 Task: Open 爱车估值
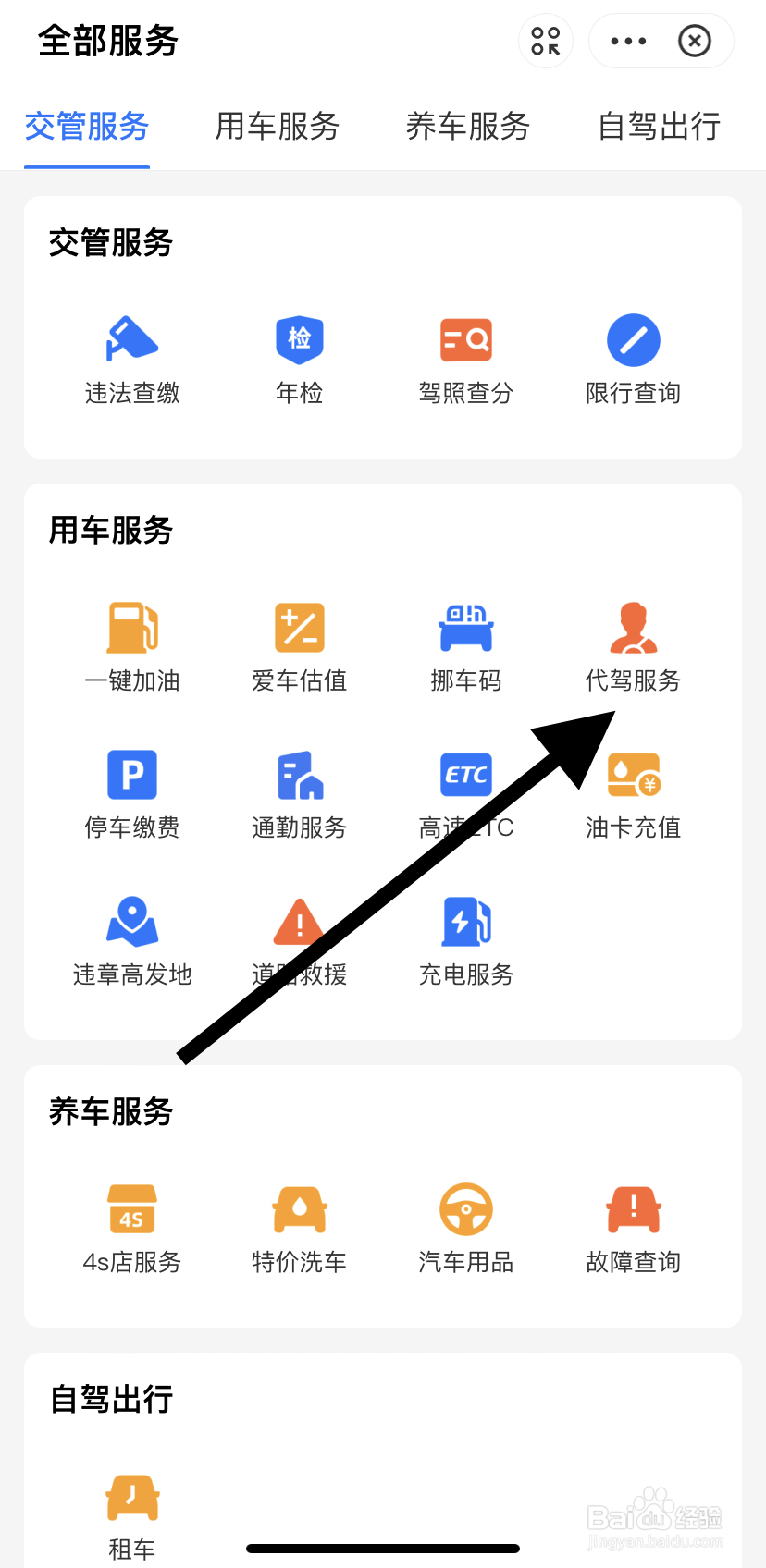pos(300,648)
